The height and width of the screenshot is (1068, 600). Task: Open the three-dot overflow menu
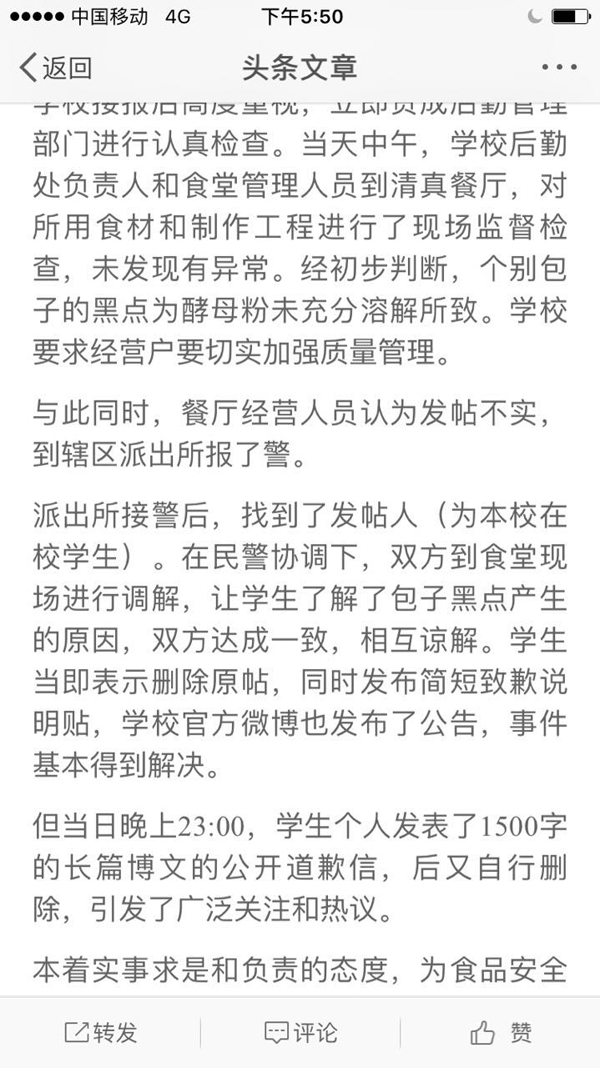click(x=558, y=68)
